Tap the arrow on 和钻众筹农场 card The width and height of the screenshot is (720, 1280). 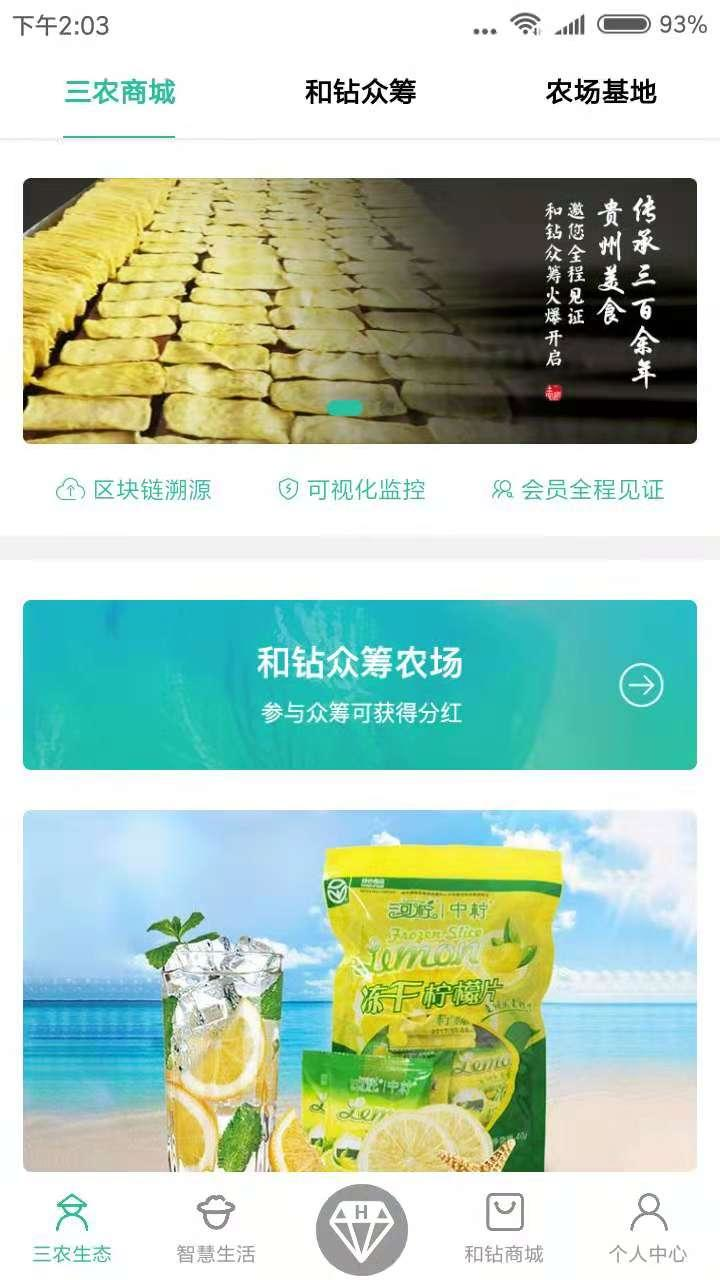641,685
